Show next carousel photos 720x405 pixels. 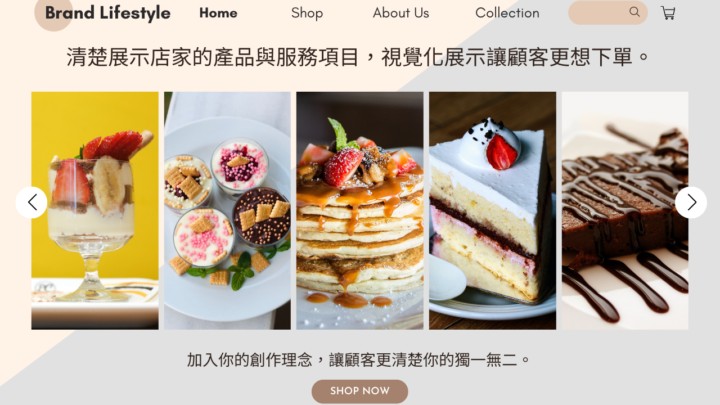tap(691, 202)
